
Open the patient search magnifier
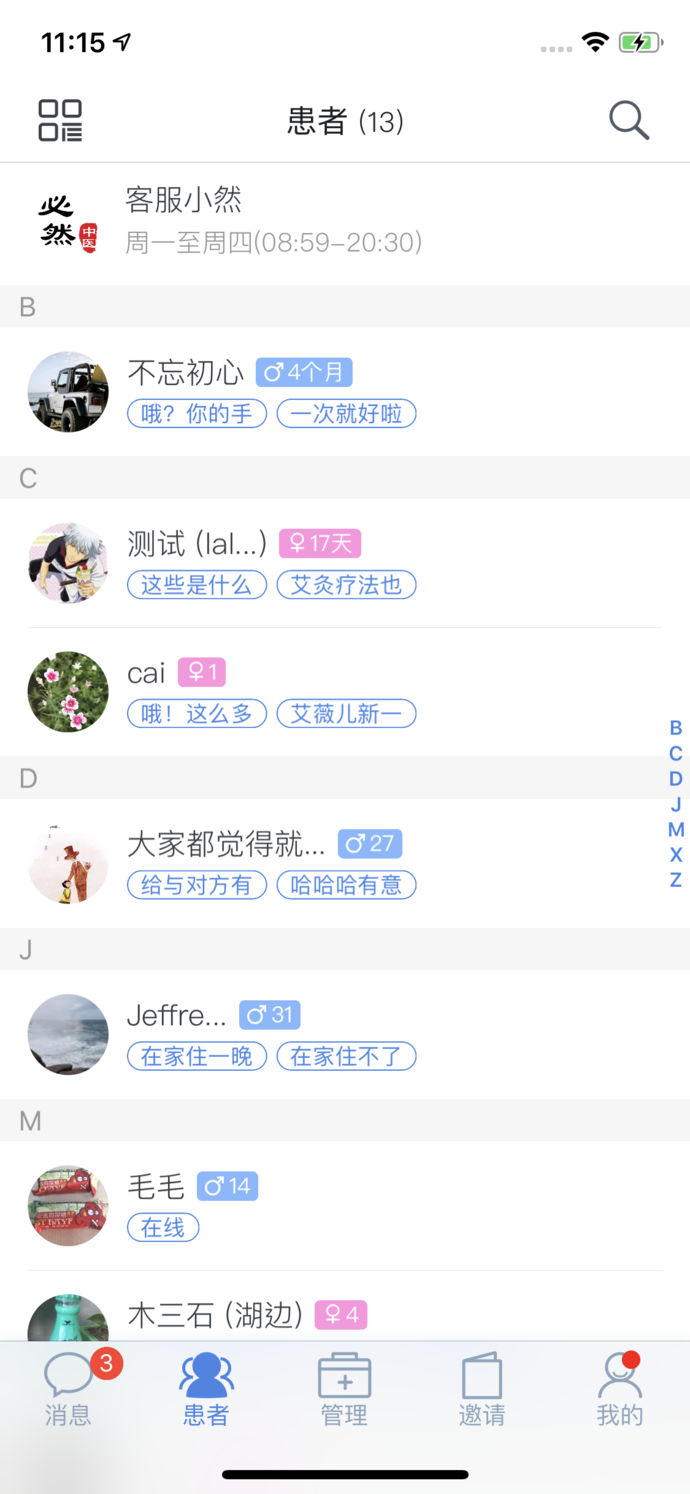(x=629, y=121)
